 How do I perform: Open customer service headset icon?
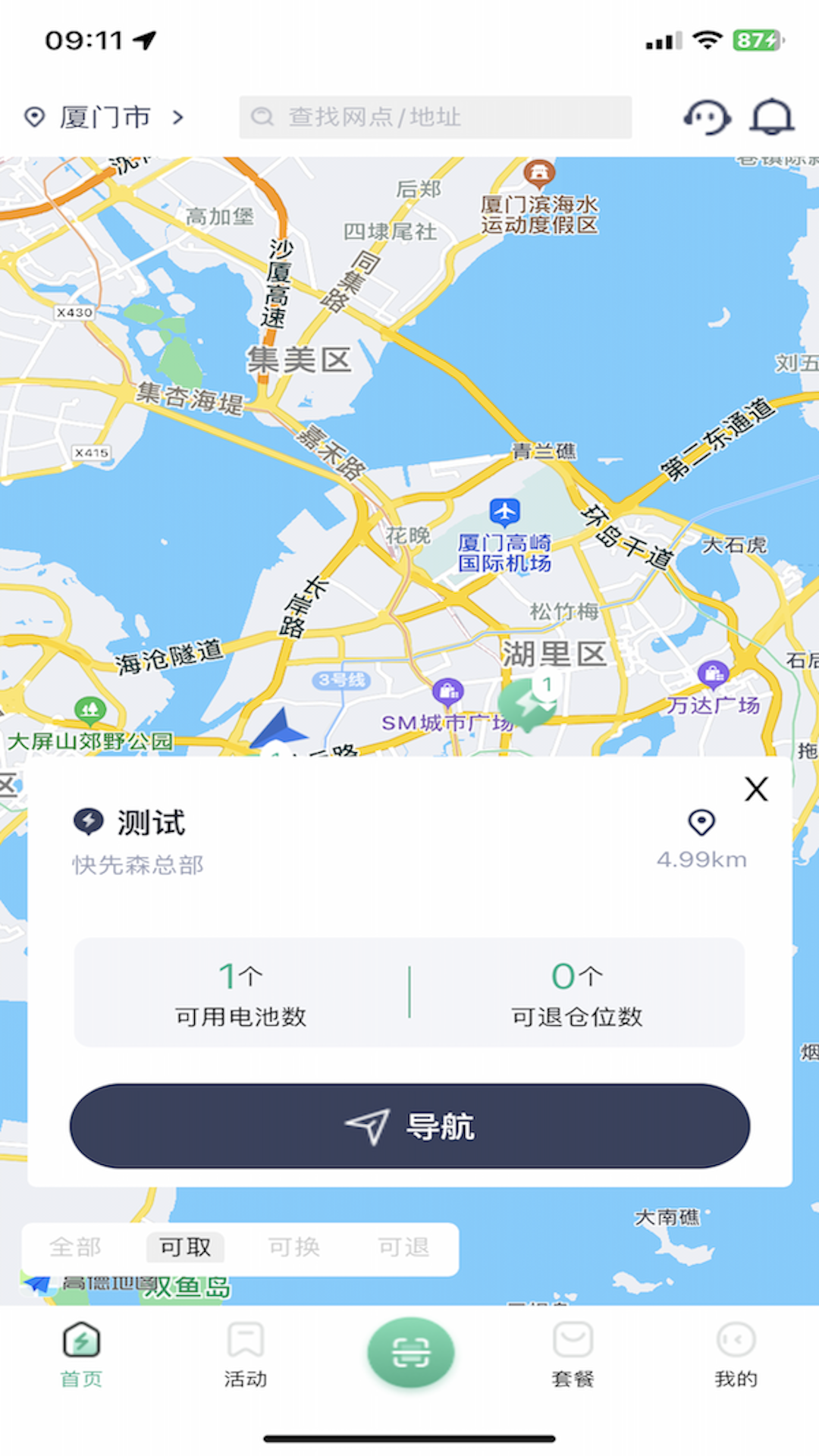707,118
